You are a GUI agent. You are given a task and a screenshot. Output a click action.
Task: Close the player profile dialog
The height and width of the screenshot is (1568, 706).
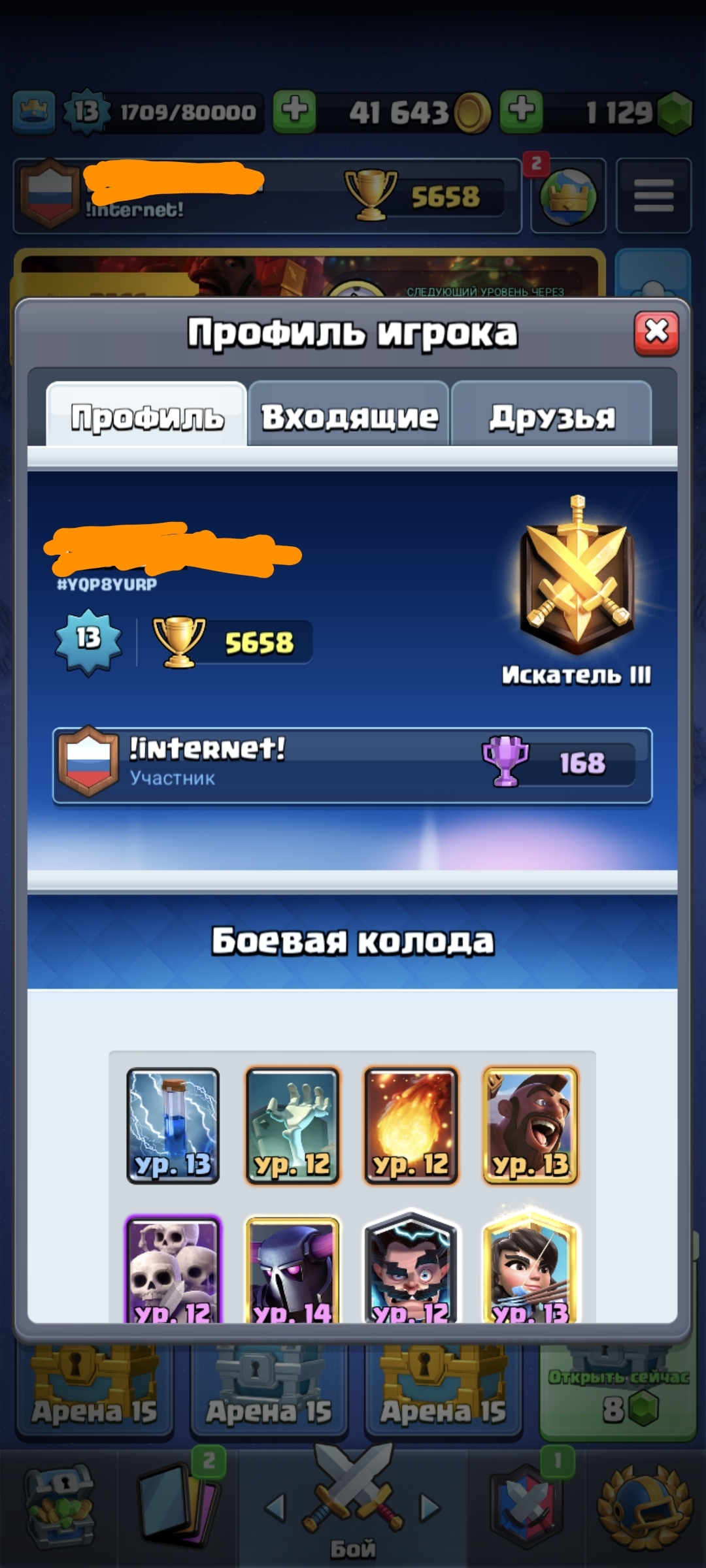tap(656, 333)
